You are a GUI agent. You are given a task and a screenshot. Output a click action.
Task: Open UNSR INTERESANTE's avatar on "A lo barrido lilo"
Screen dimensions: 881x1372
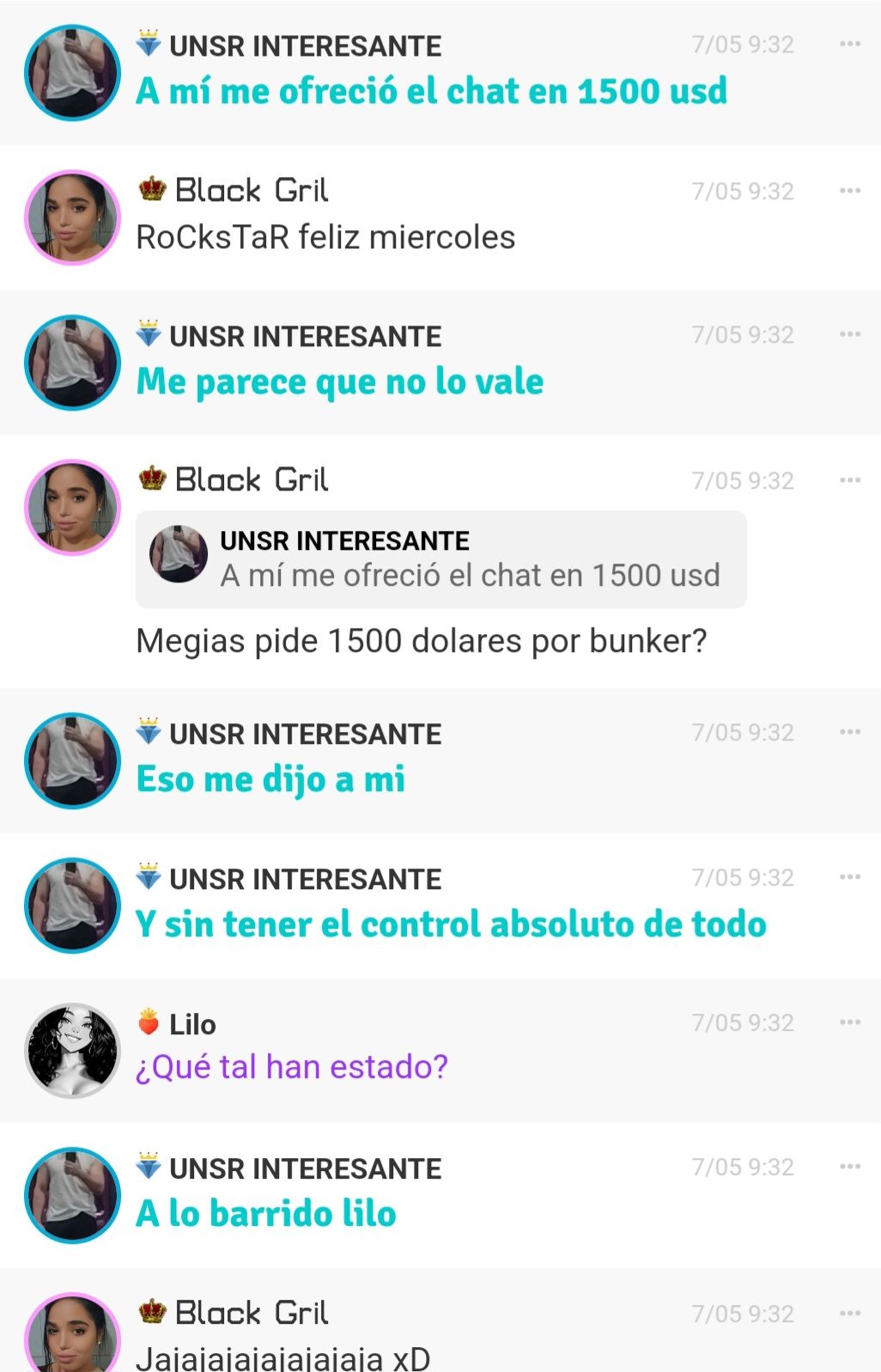[x=73, y=1195]
